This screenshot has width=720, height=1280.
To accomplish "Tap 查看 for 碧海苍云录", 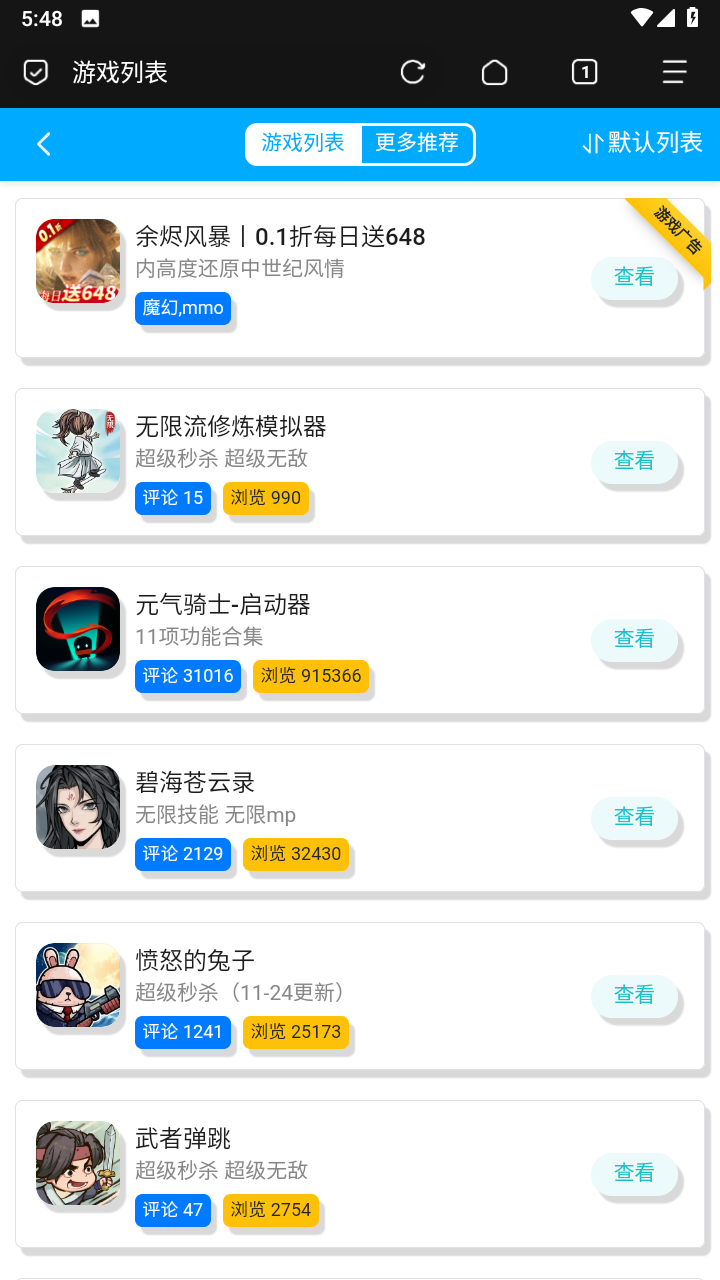I will (634, 817).
